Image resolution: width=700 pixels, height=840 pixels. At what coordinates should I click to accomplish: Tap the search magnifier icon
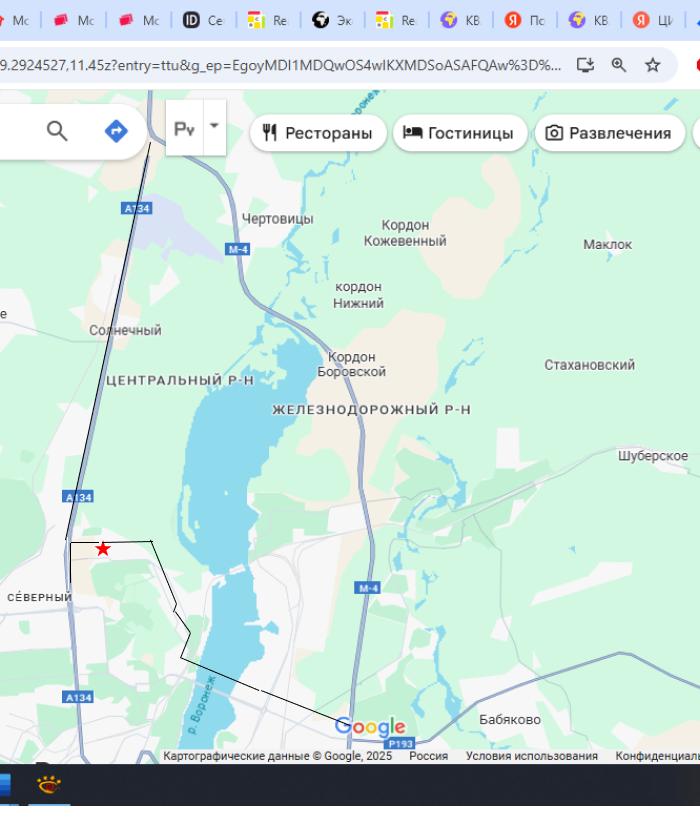pos(57,131)
